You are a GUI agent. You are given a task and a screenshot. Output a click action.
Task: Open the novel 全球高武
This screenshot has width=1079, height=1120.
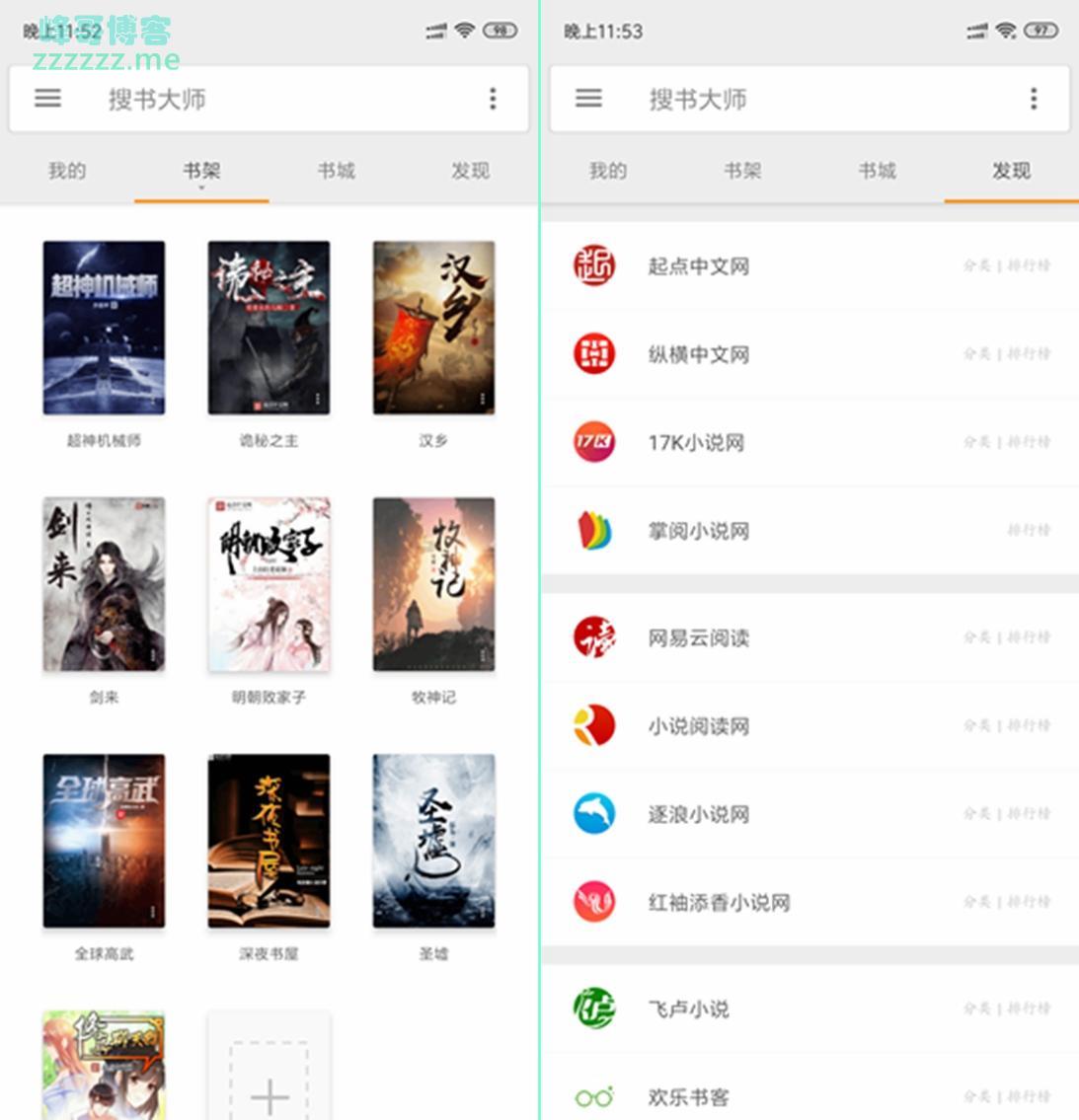104,841
